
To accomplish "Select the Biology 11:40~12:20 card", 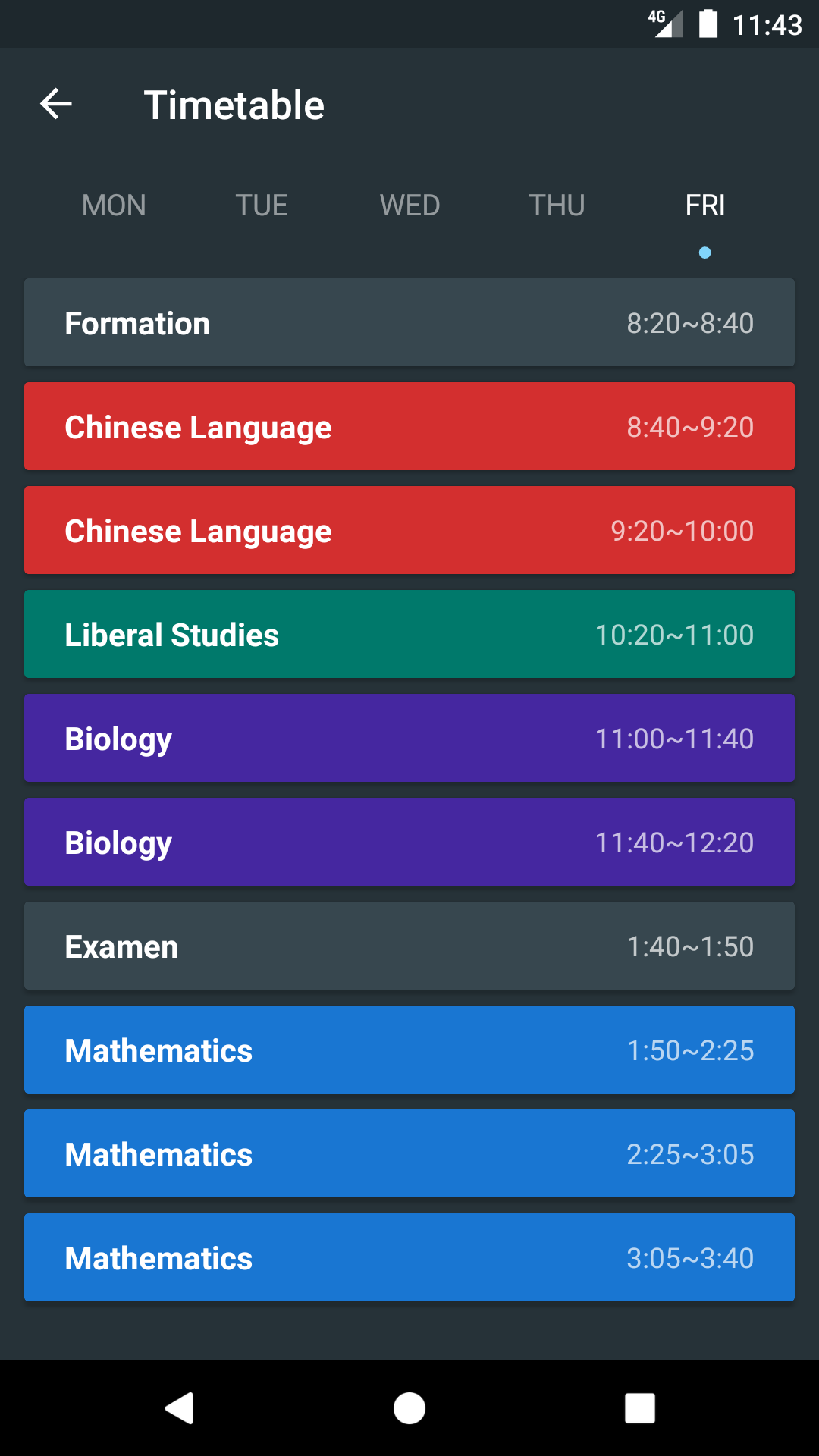I will tap(409, 842).
